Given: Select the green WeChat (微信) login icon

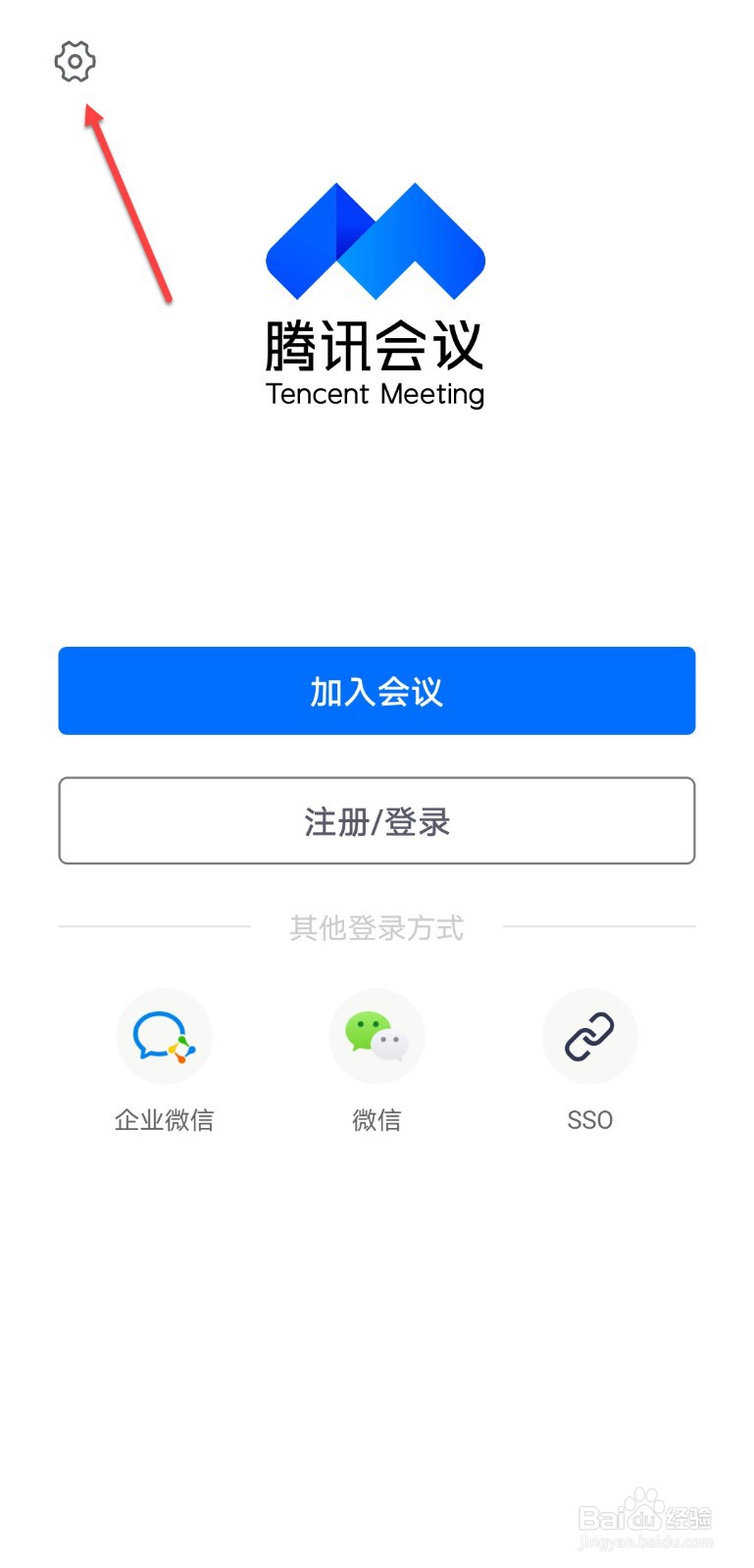Looking at the screenshot, I should 377,1036.
